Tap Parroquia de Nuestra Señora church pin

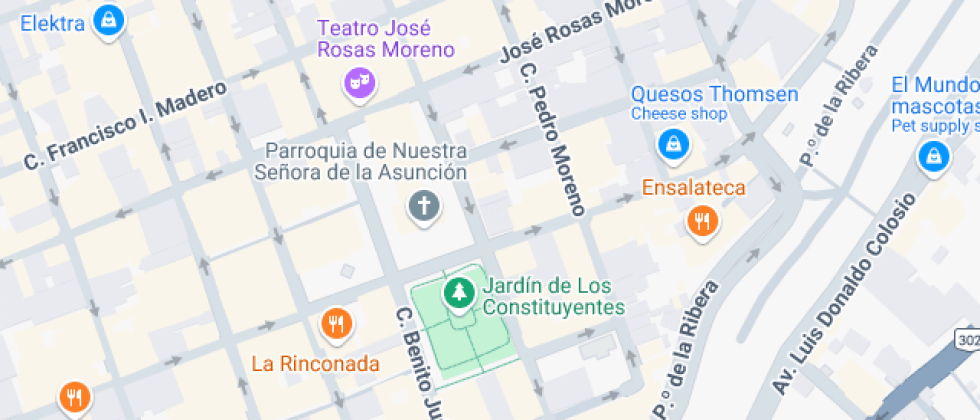(424, 207)
